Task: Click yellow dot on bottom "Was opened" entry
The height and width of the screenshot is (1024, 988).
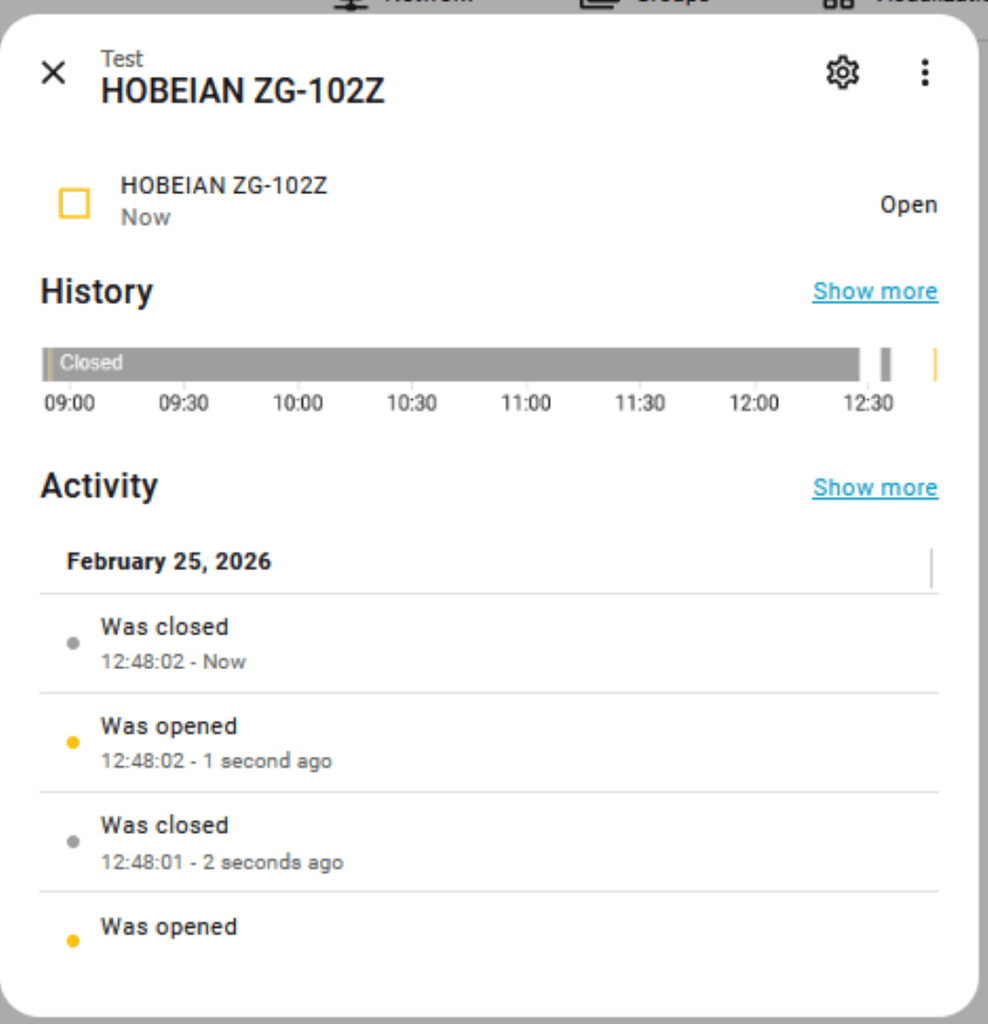Action: pyautogui.click(x=72, y=940)
